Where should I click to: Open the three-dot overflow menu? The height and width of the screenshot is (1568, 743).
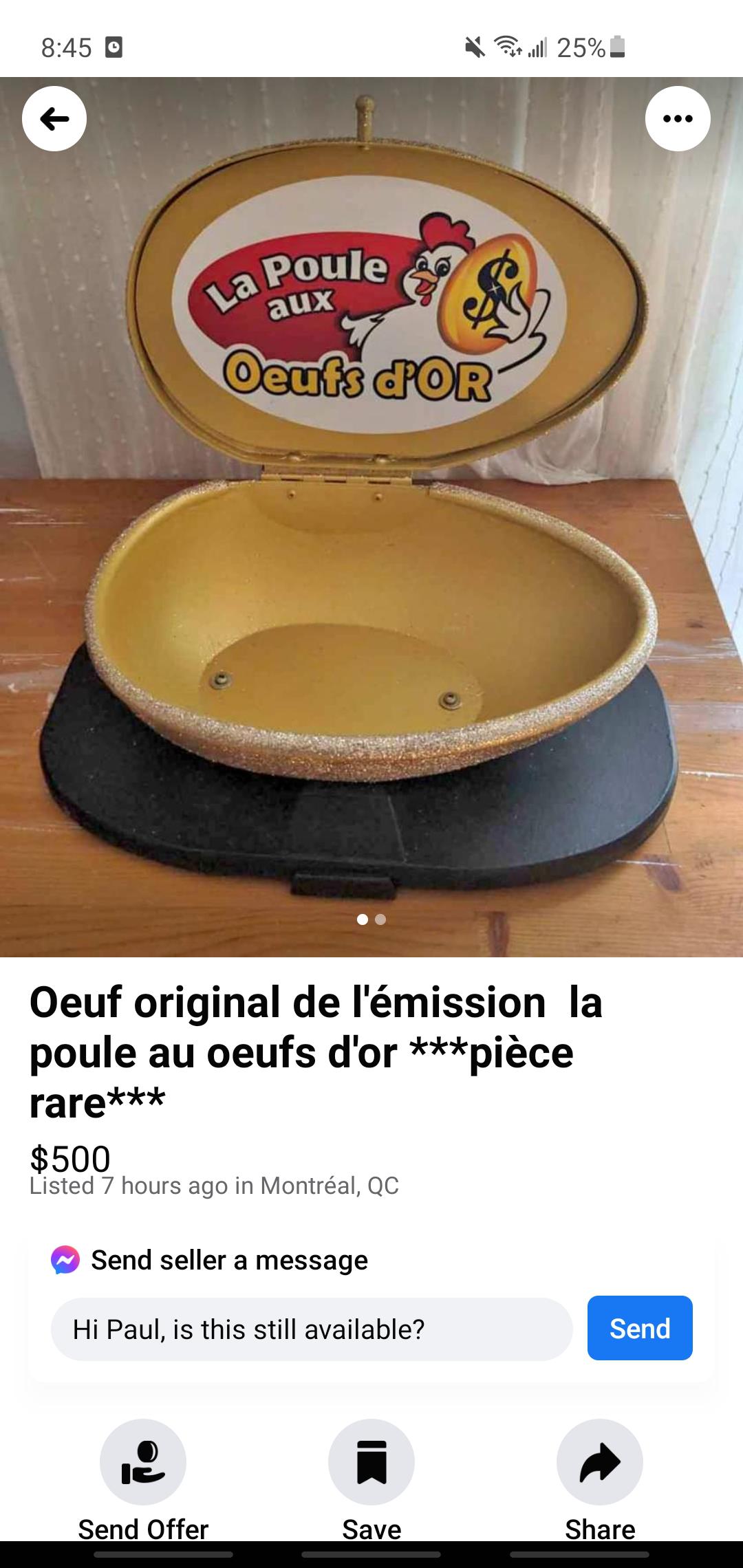pos(678,119)
